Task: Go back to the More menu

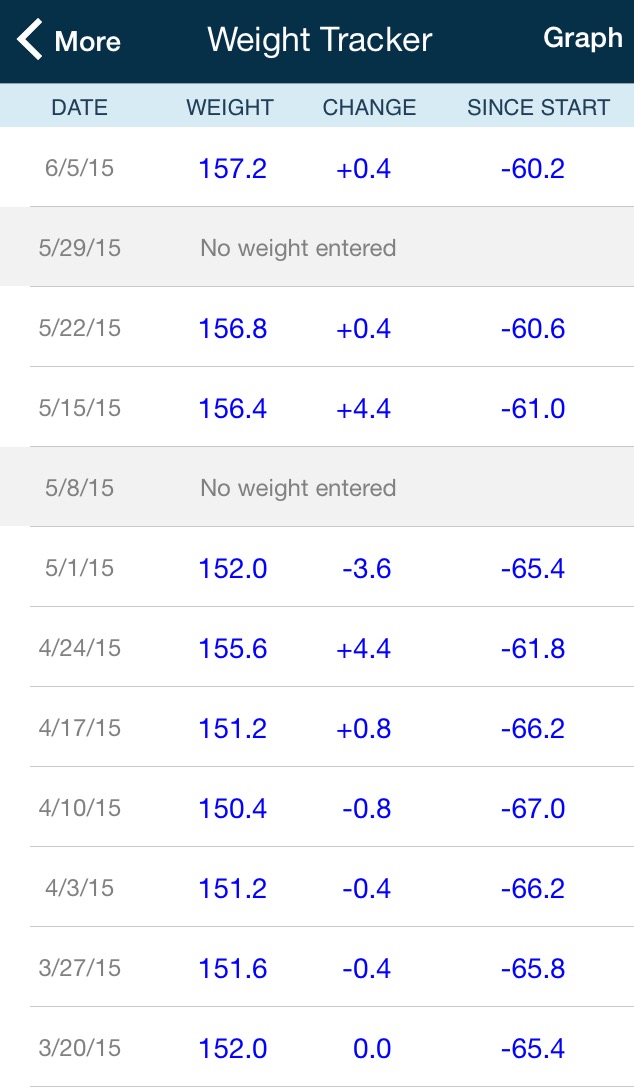Action: (x=68, y=40)
